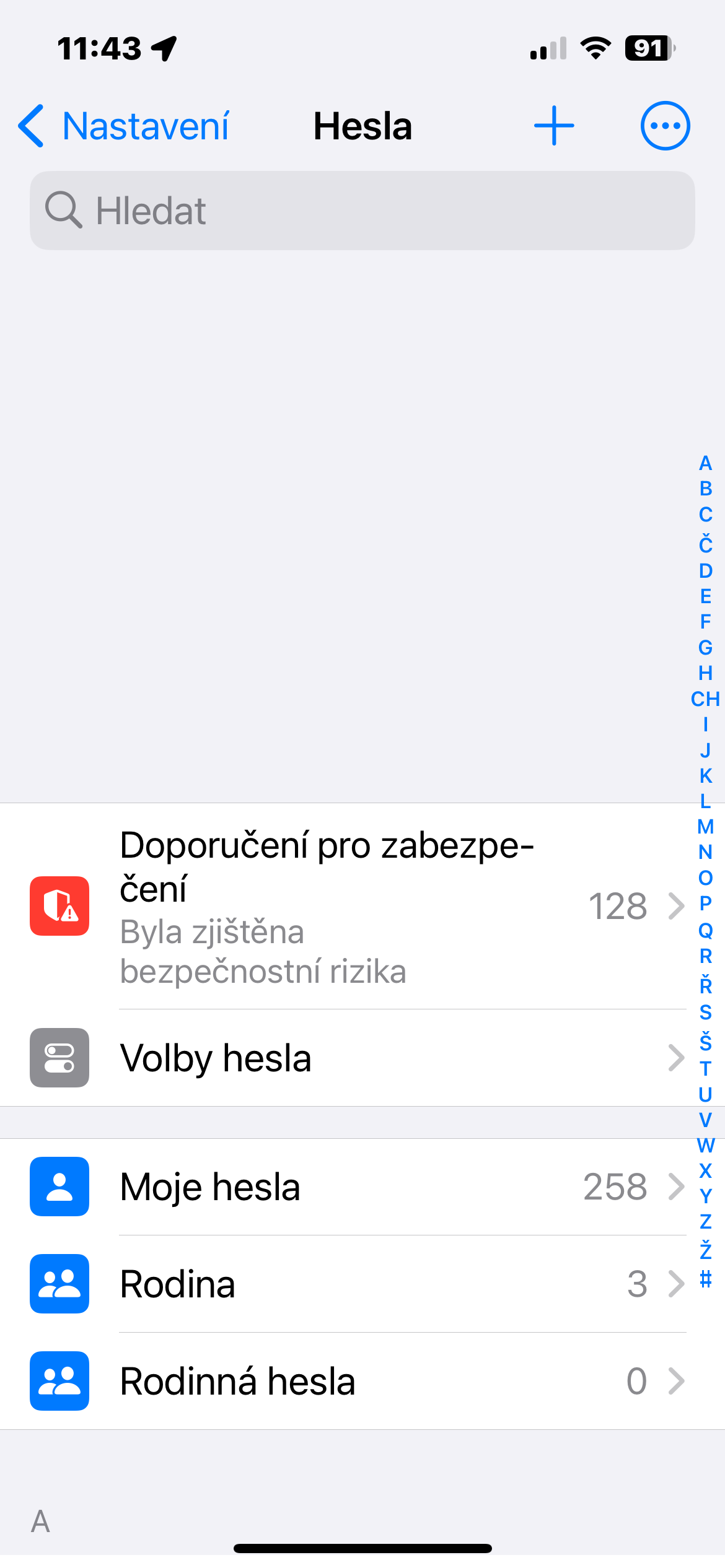The image size is (725, 1568).
Task: Add a new password with plus icon
Action: coord(554,126)
